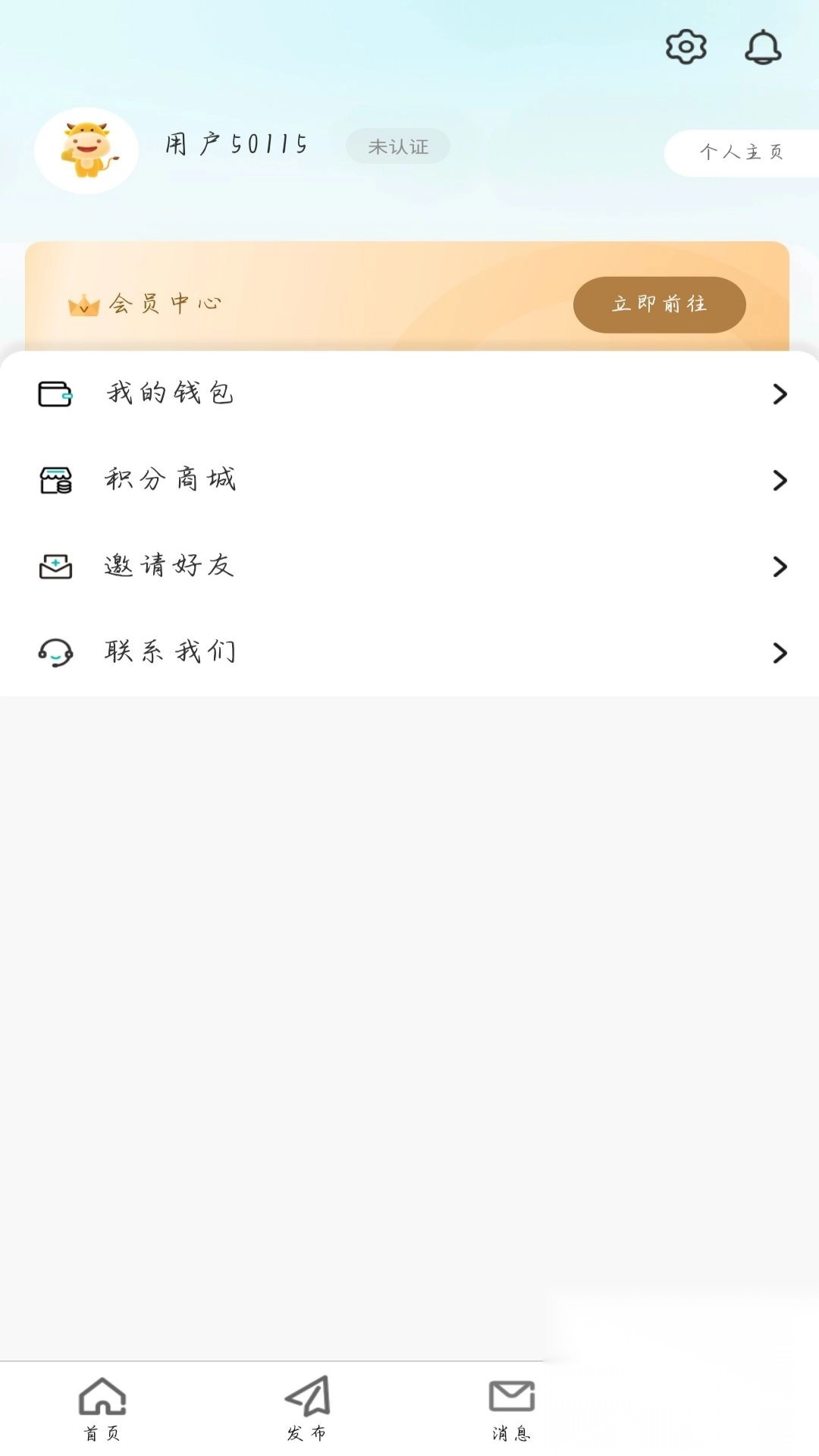Click the invite envelope icon beside 邀请好友
The height and width of the screenshot is (1456, 819).
point(54,566)
